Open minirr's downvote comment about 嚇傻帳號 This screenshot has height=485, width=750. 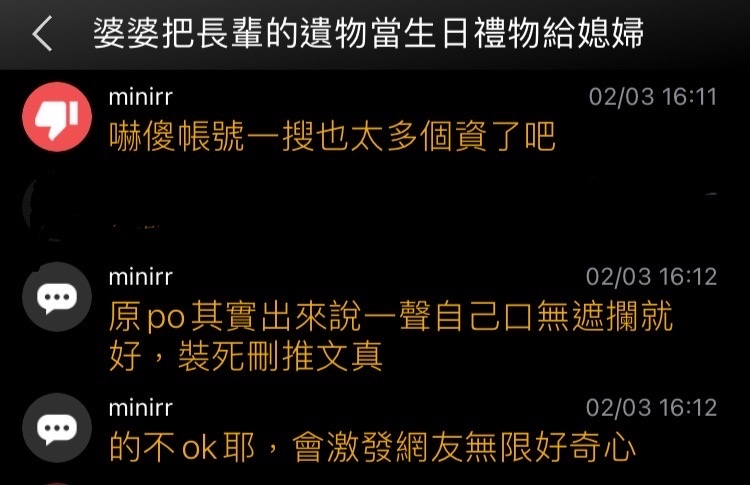coord(331,137)
